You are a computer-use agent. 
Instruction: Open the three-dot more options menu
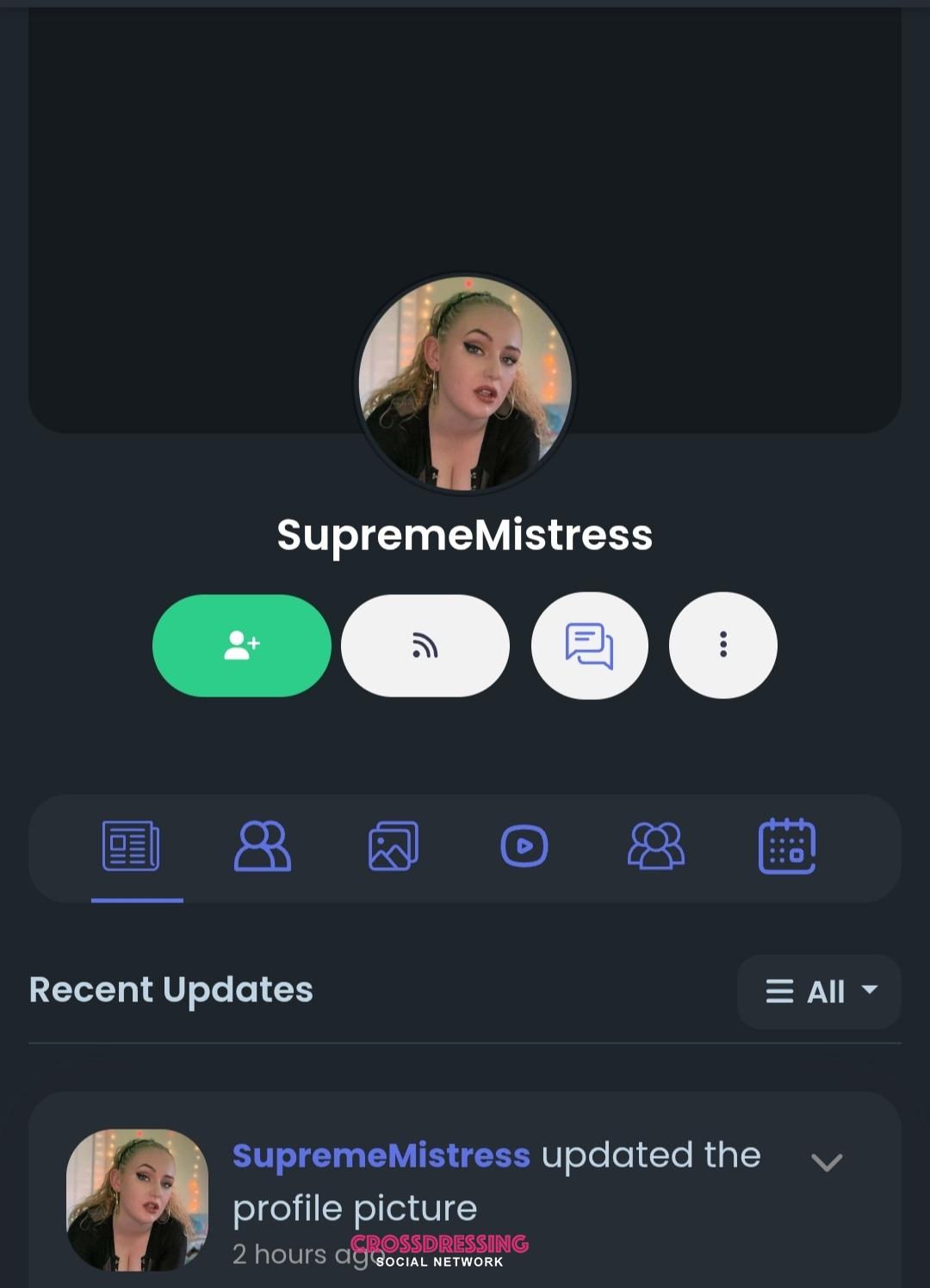tap(722, 646)
